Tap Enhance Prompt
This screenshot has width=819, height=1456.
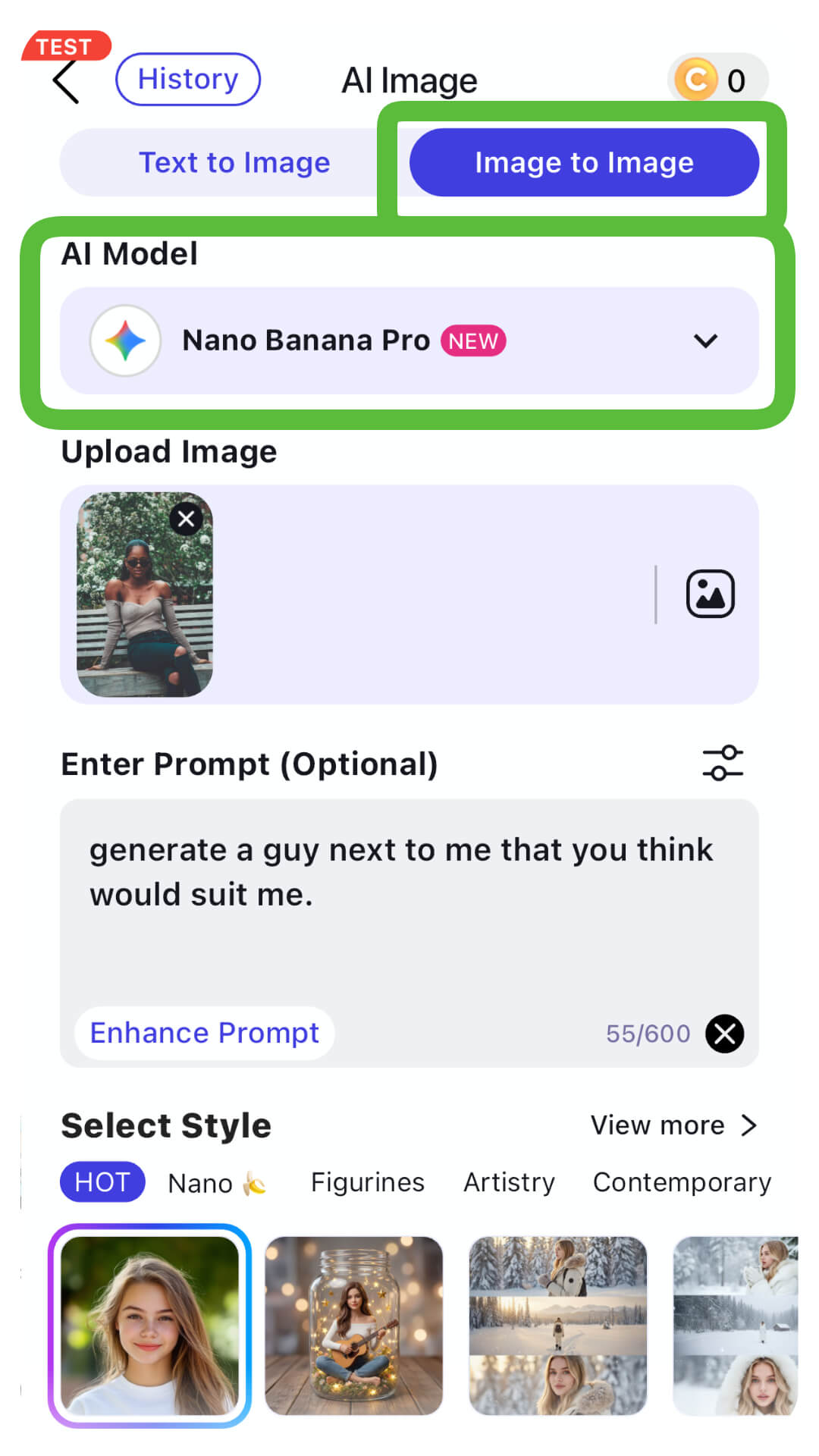click(204, 1033)
